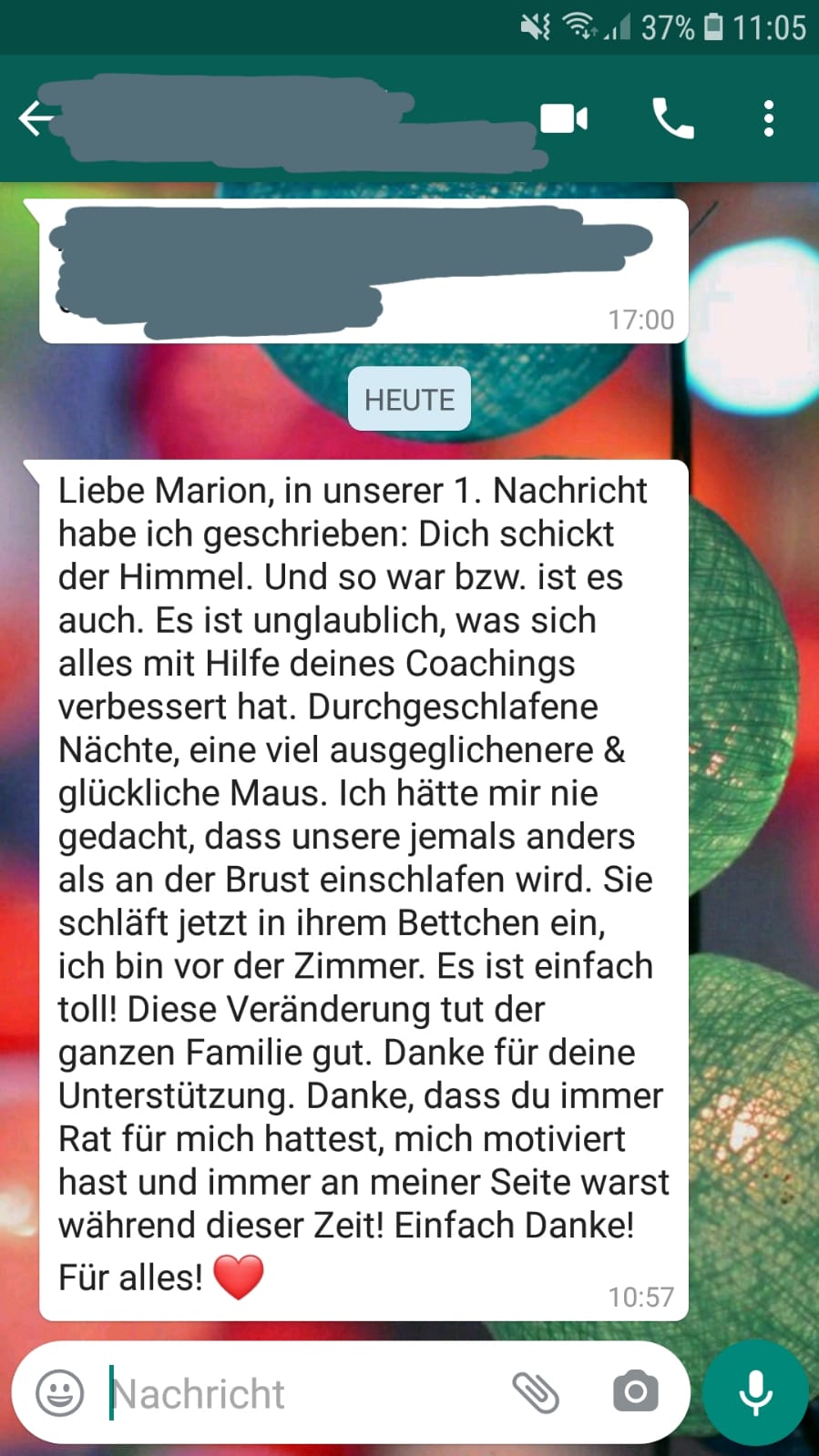The width and height of the screenshot is (819, 1456).
Task: Go back to the chat list
Action: coord(35,118)
